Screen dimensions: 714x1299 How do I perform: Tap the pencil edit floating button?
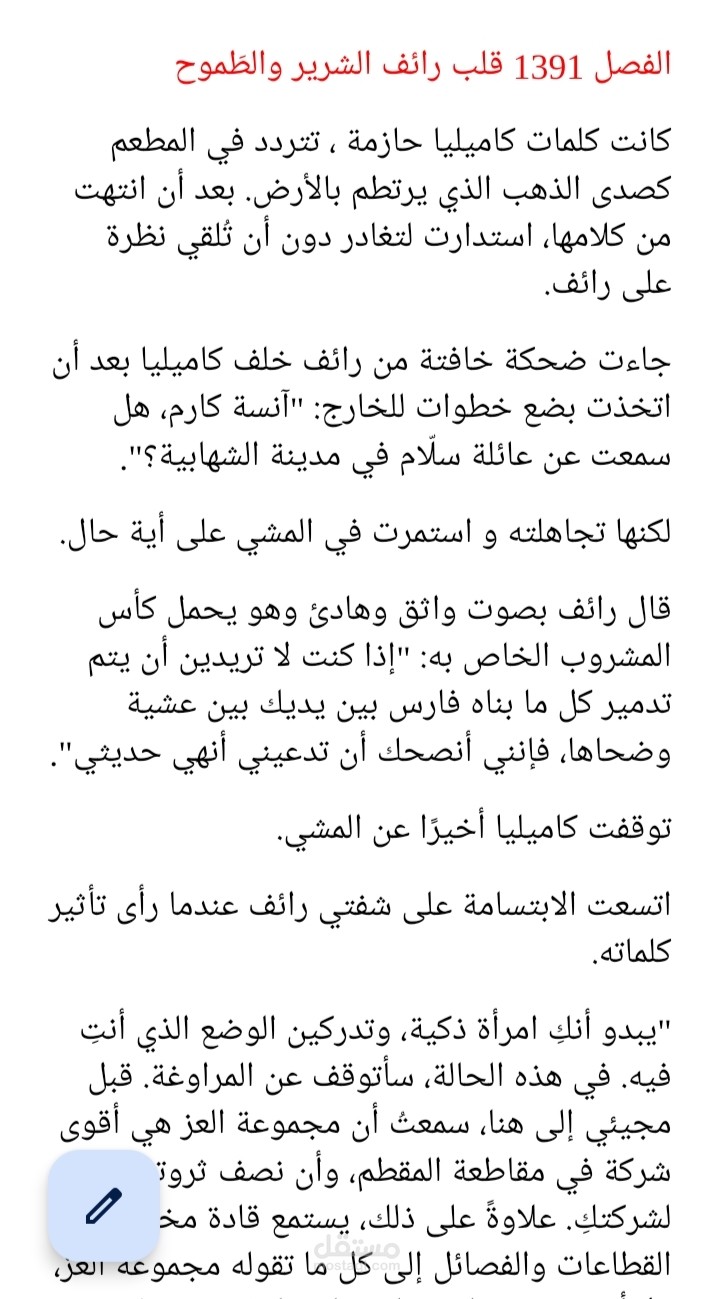(x=104, y=1204)
